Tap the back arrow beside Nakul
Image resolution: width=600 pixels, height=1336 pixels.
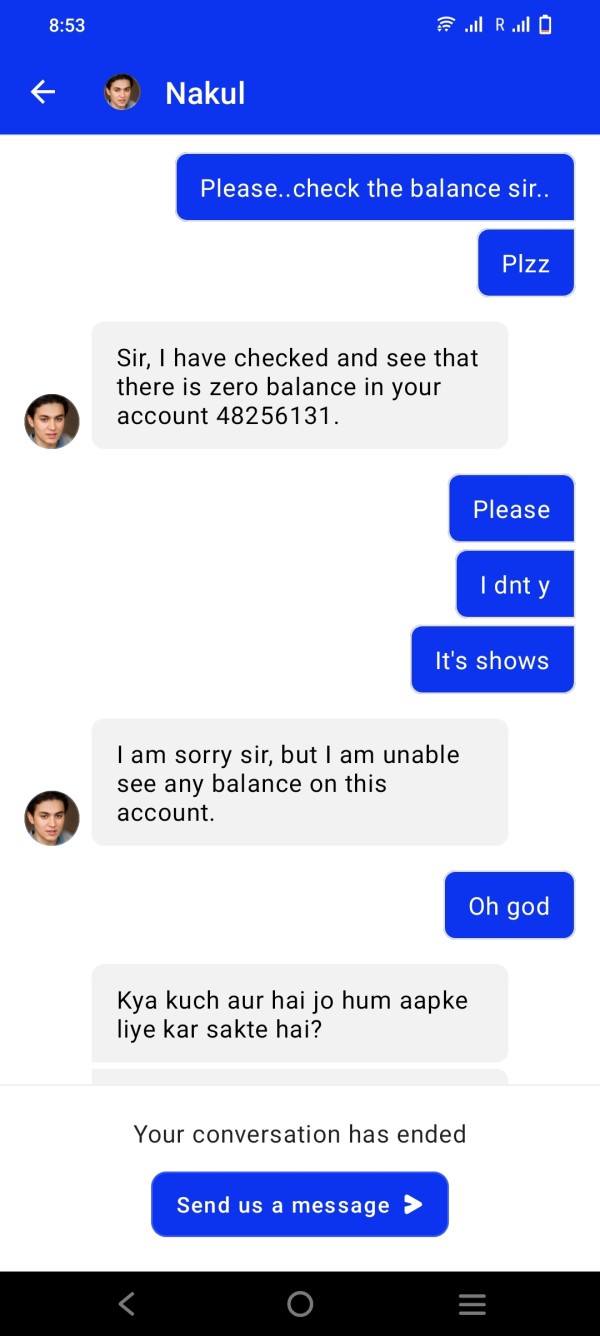pos(43,92)
